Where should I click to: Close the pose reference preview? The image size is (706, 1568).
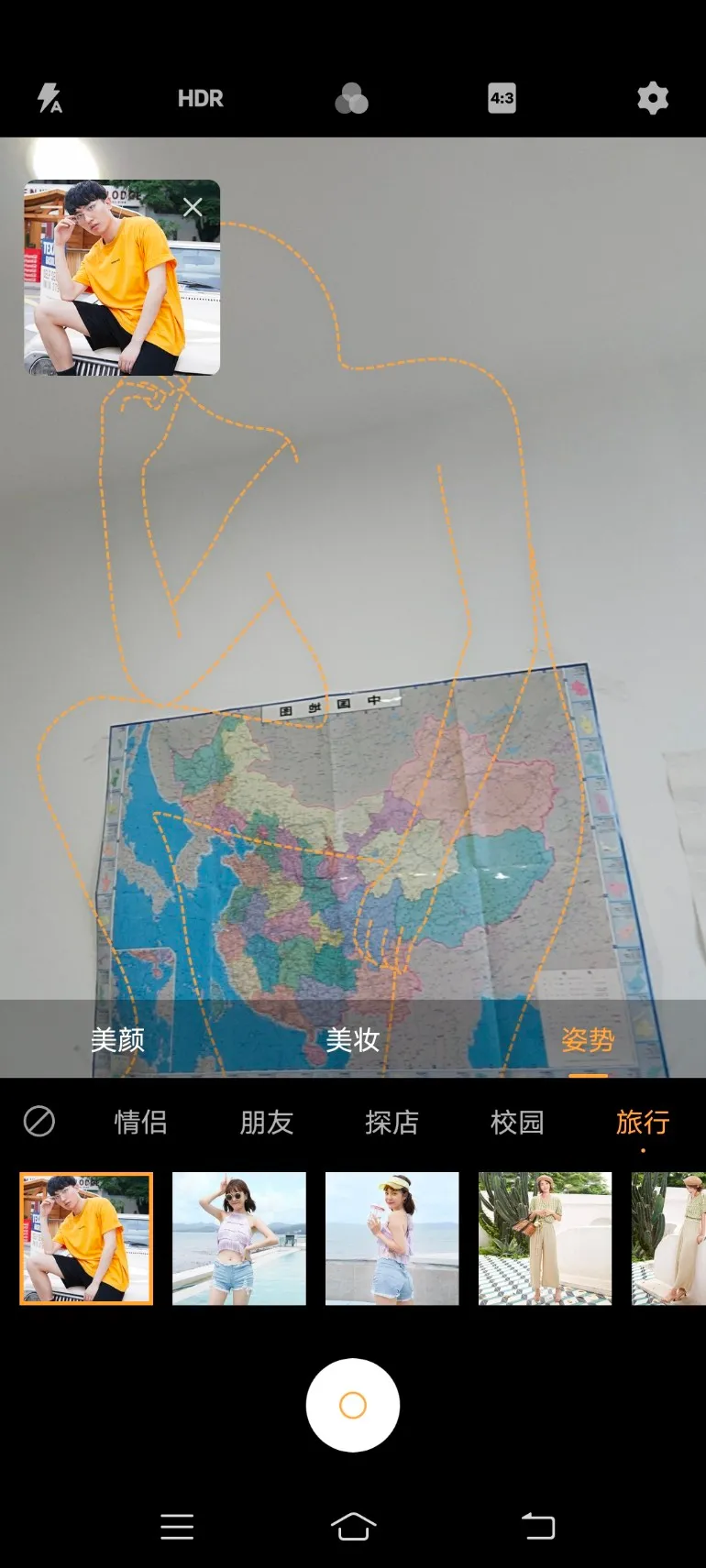tap(193, 207)
